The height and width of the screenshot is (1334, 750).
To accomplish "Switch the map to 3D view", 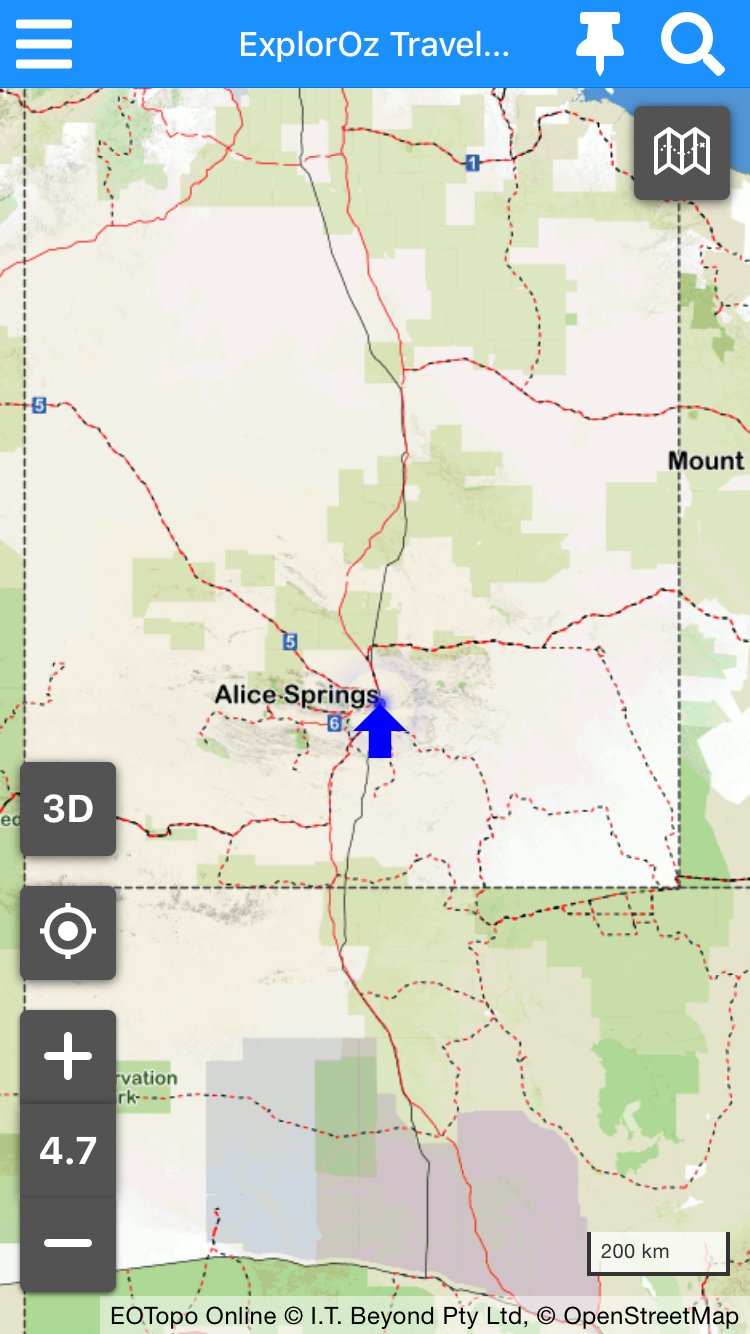I will coord(68,809).
